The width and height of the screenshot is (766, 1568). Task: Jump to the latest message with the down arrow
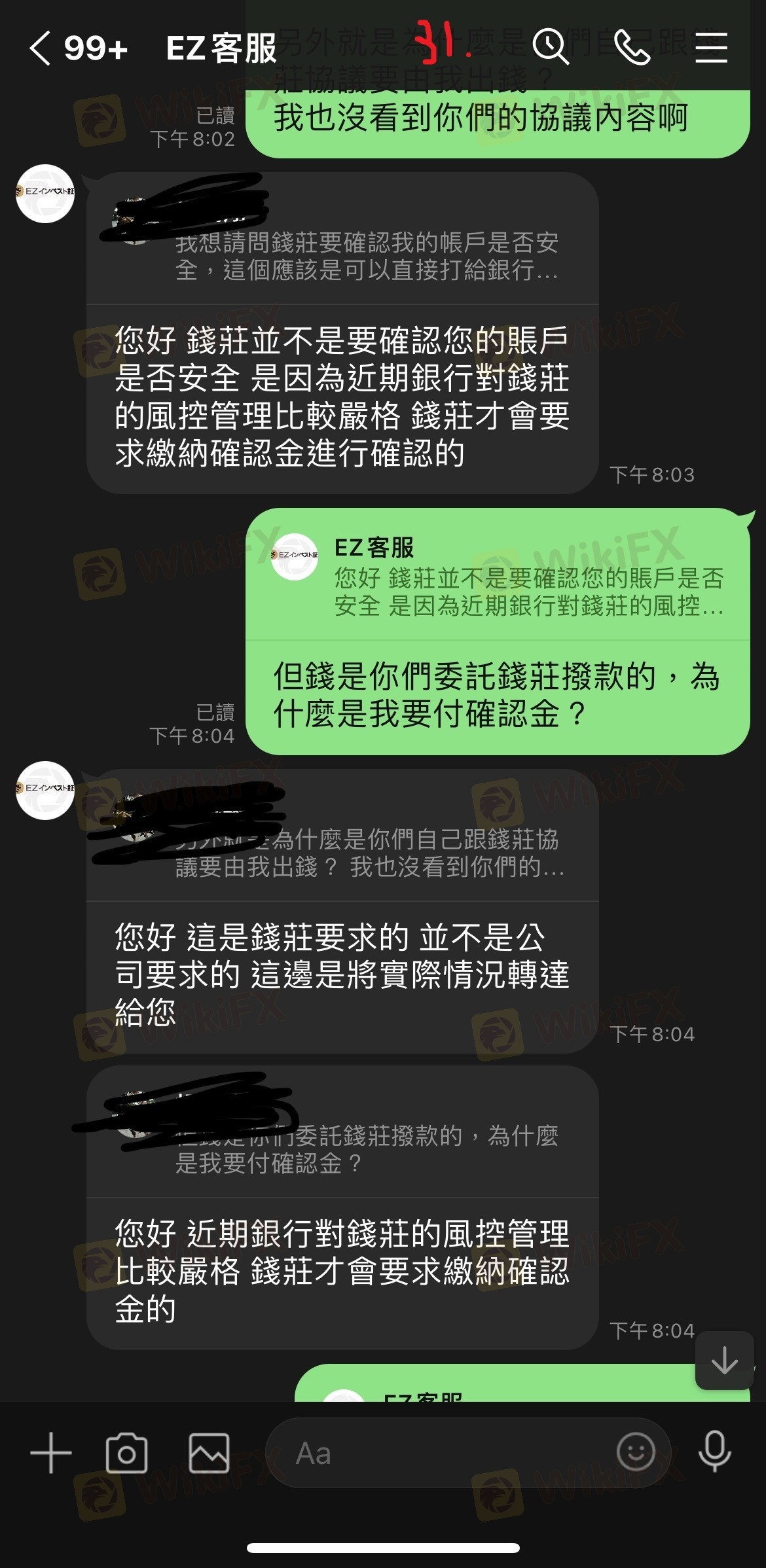[x=724, y=1361]
